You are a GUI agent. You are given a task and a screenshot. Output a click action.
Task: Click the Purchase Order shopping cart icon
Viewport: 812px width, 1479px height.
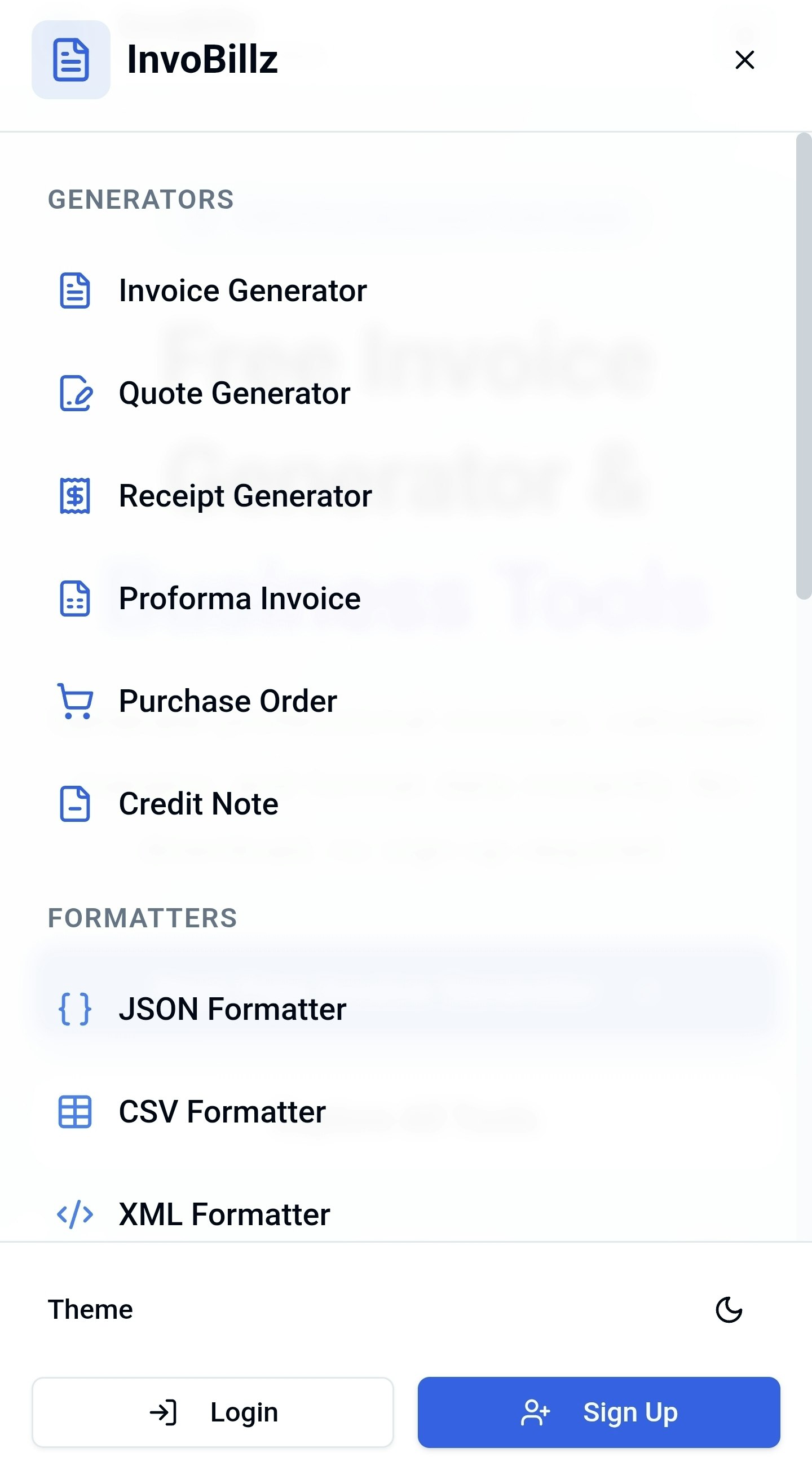[x=74, y=701]
